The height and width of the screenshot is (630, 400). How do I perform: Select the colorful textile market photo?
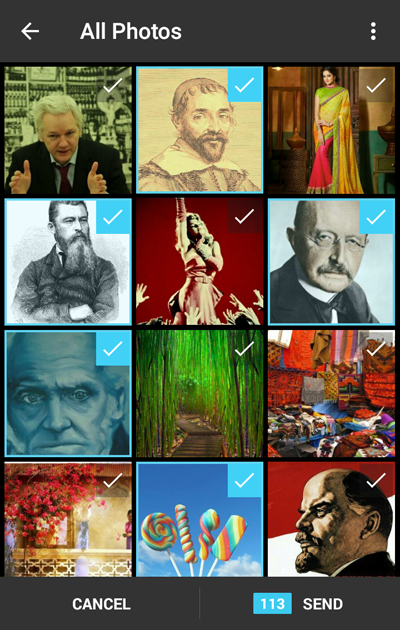coord(331,394)
